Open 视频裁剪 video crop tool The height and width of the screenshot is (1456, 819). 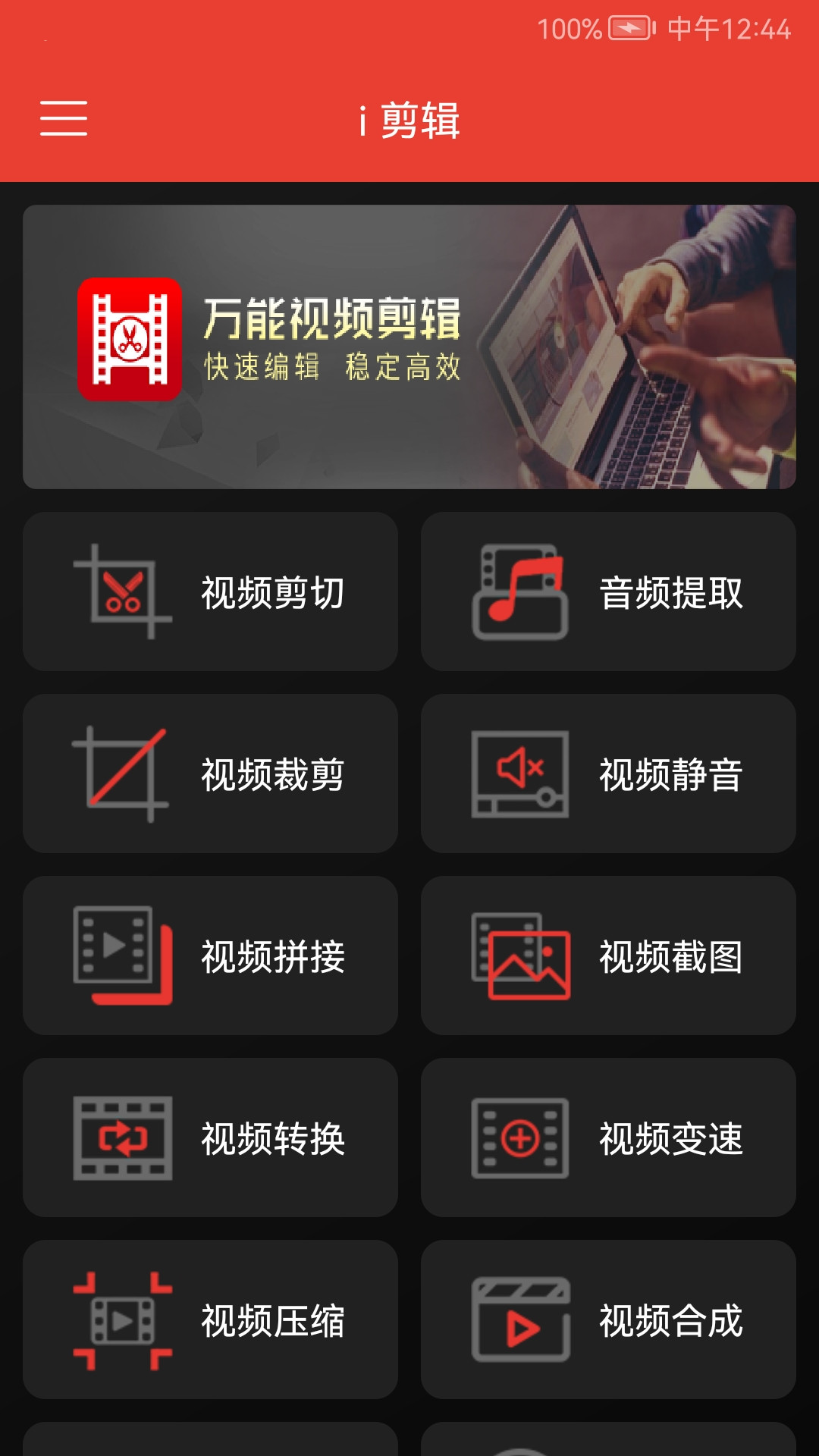coord(210,773)
